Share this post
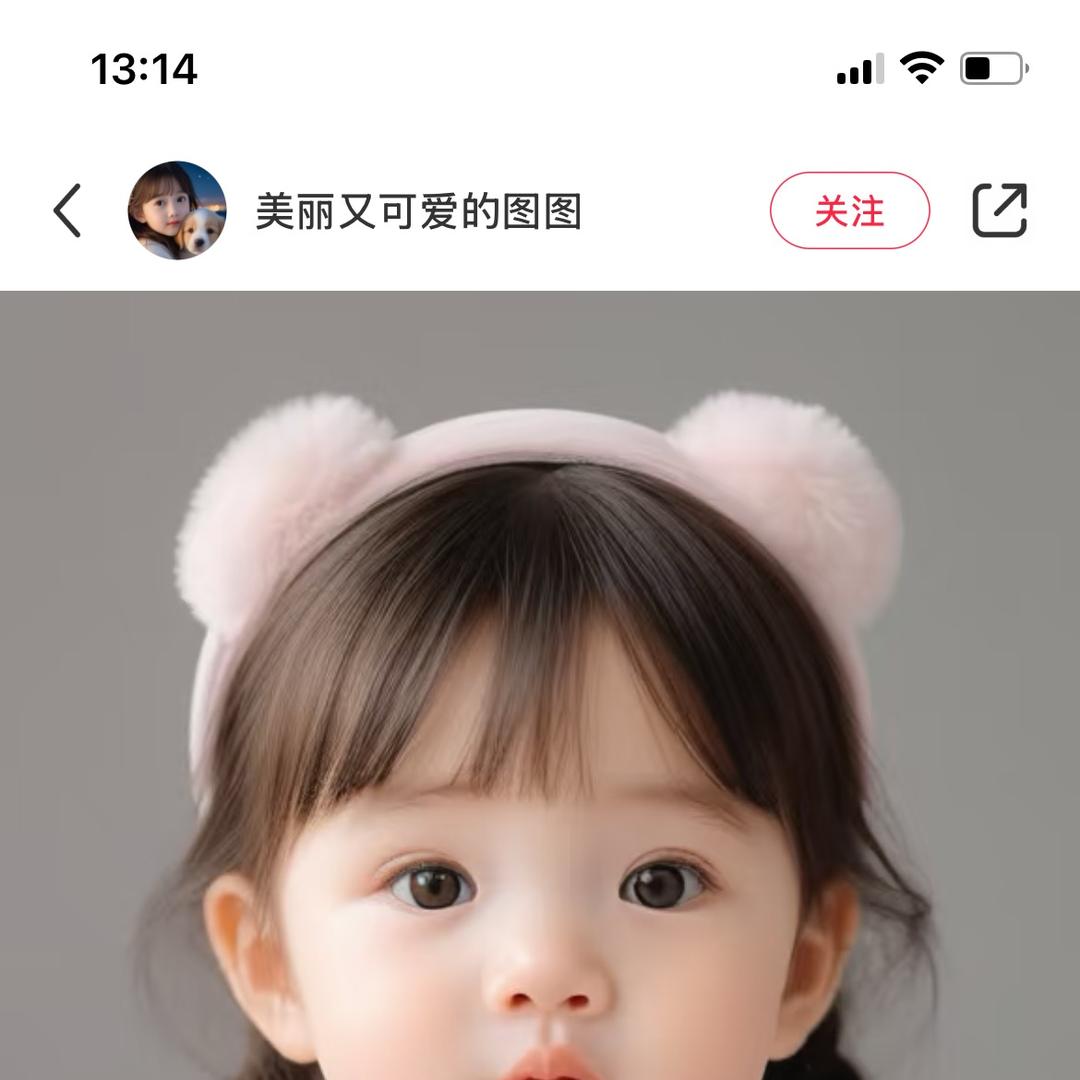Viewport: 1080px width, 1080px height. [999, 211]
